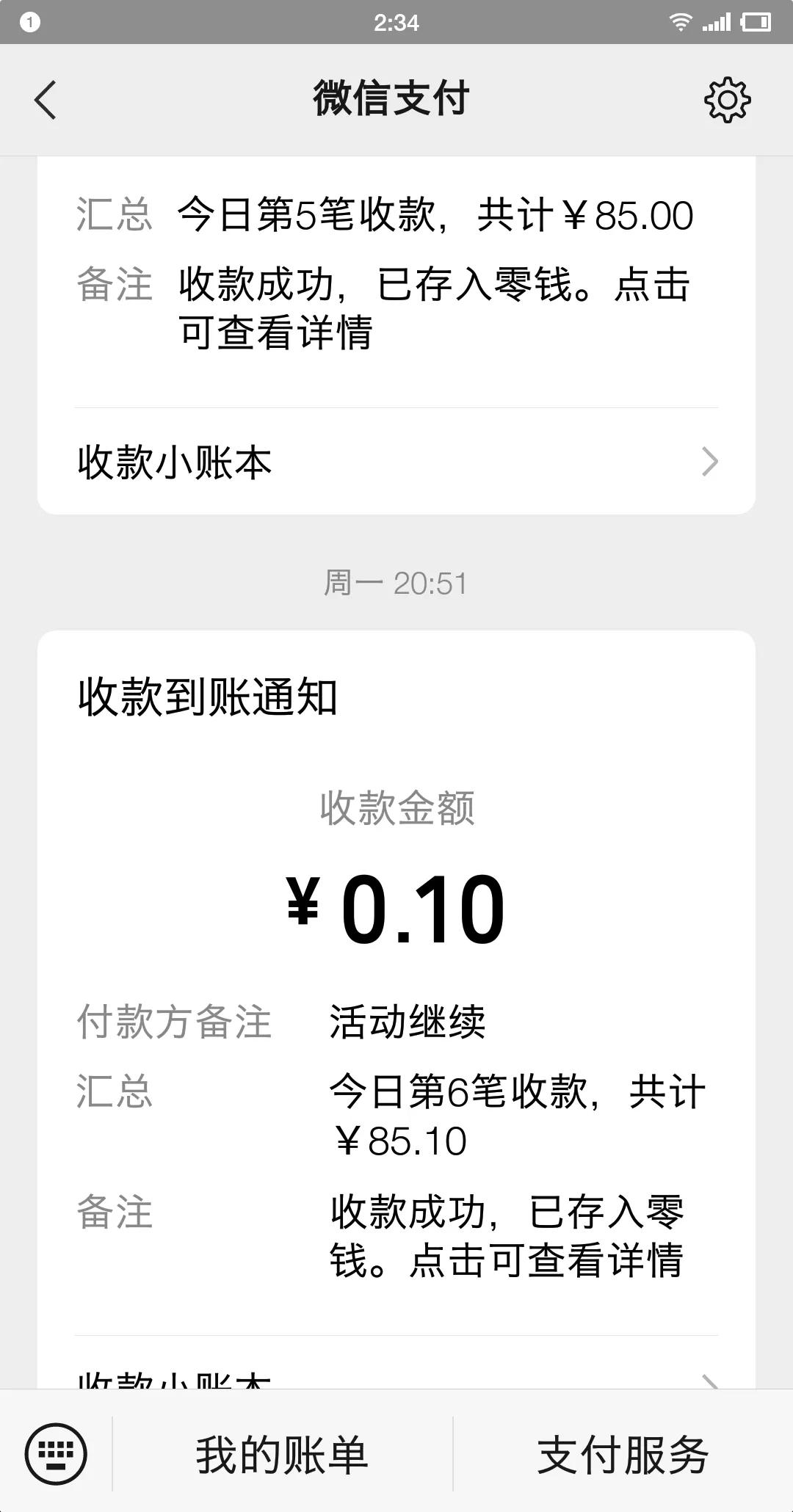Tap the 周一 20:51 timestamp
This screenshot has width=793, height=1512.
pyautogui.click(x=396, y=582)
